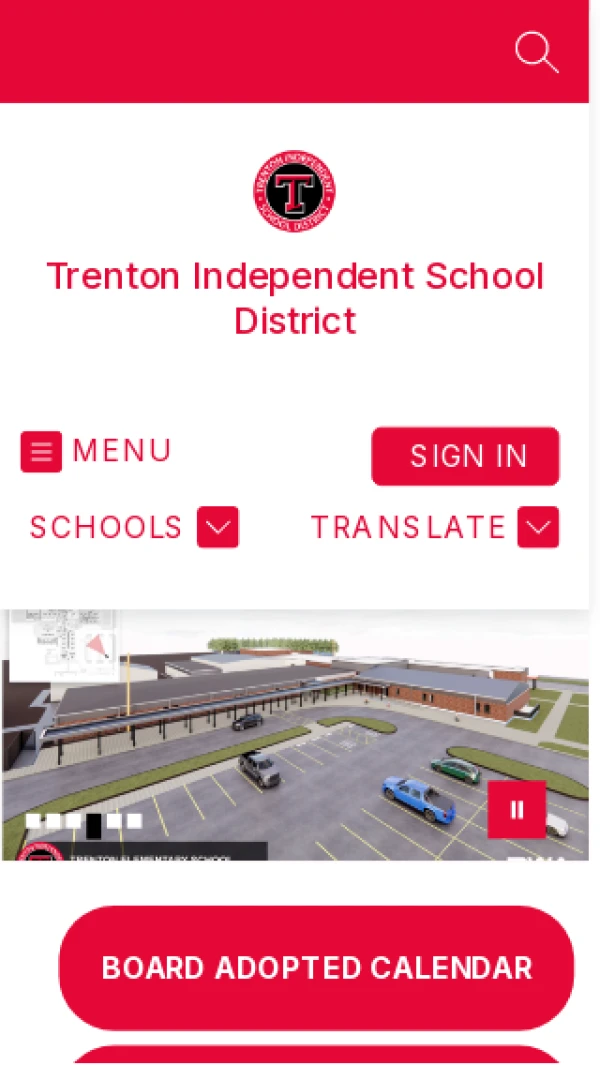The image size is (600, 1065).
Task: Expand the Translate dropdown
Action: point(537,527)
